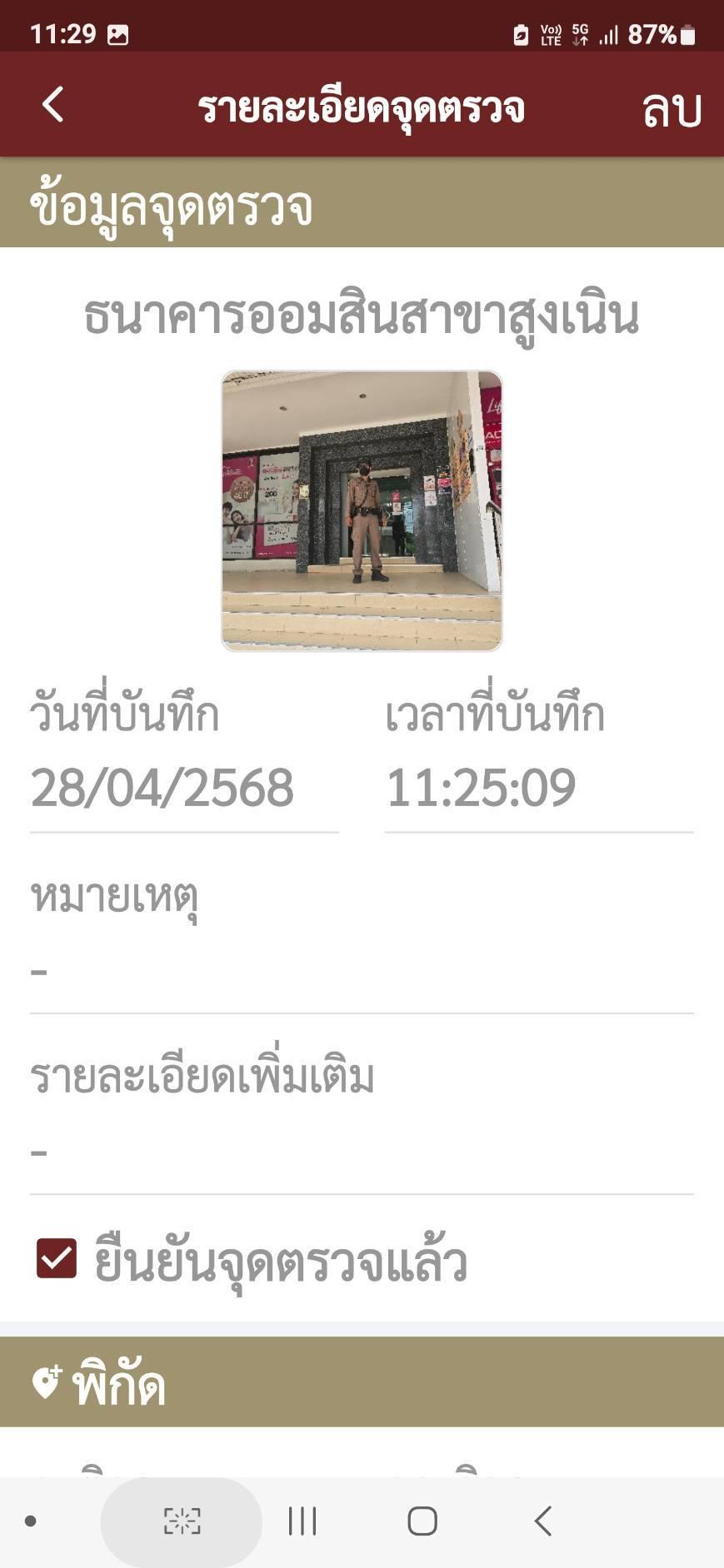Toggle the ยืนยันจุดตรวจแล้ว checkbox
Viewport: 724px width, 1568px height.
tap(57, 1258)
